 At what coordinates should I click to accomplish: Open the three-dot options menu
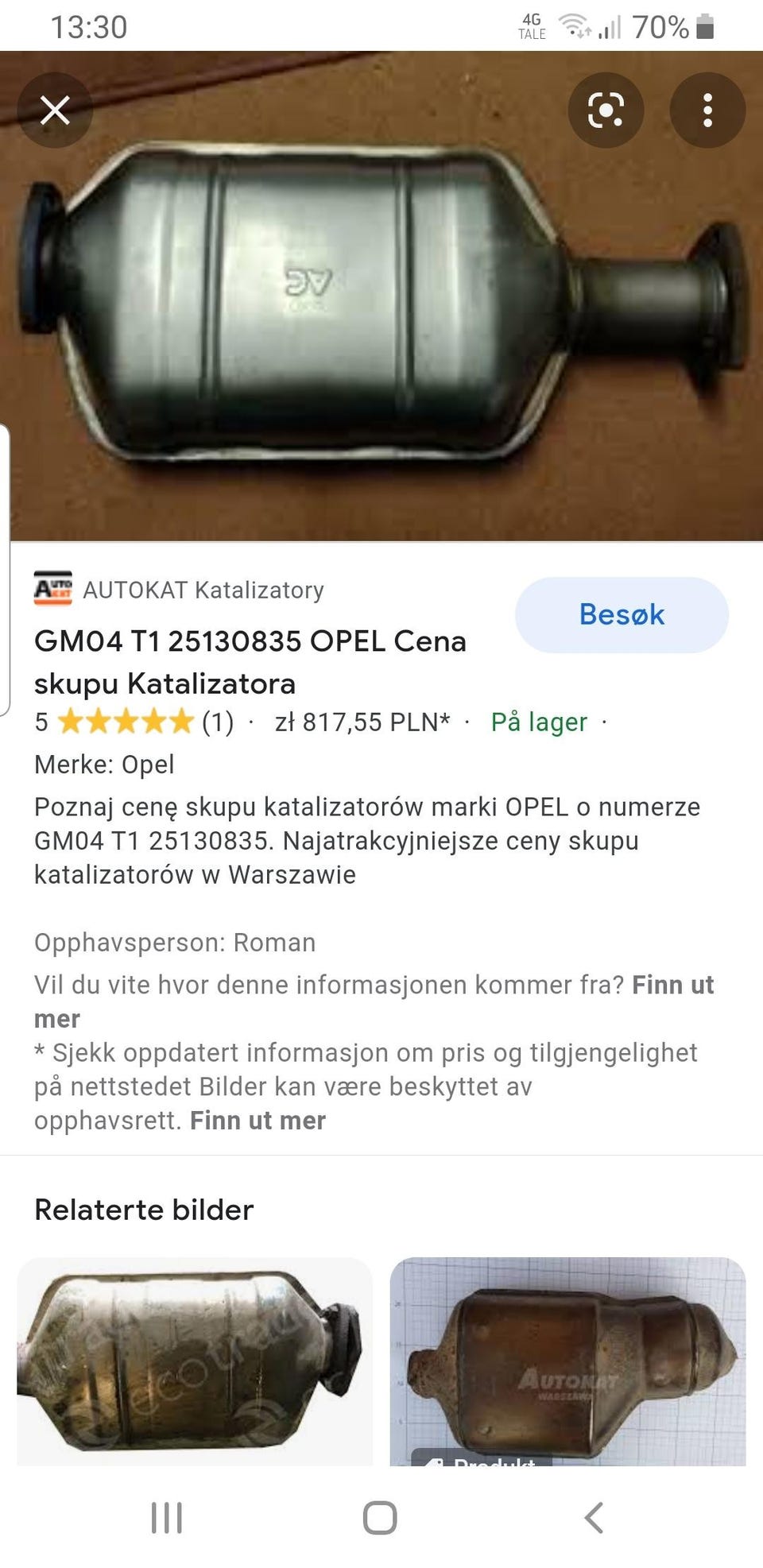coord(707,110)
